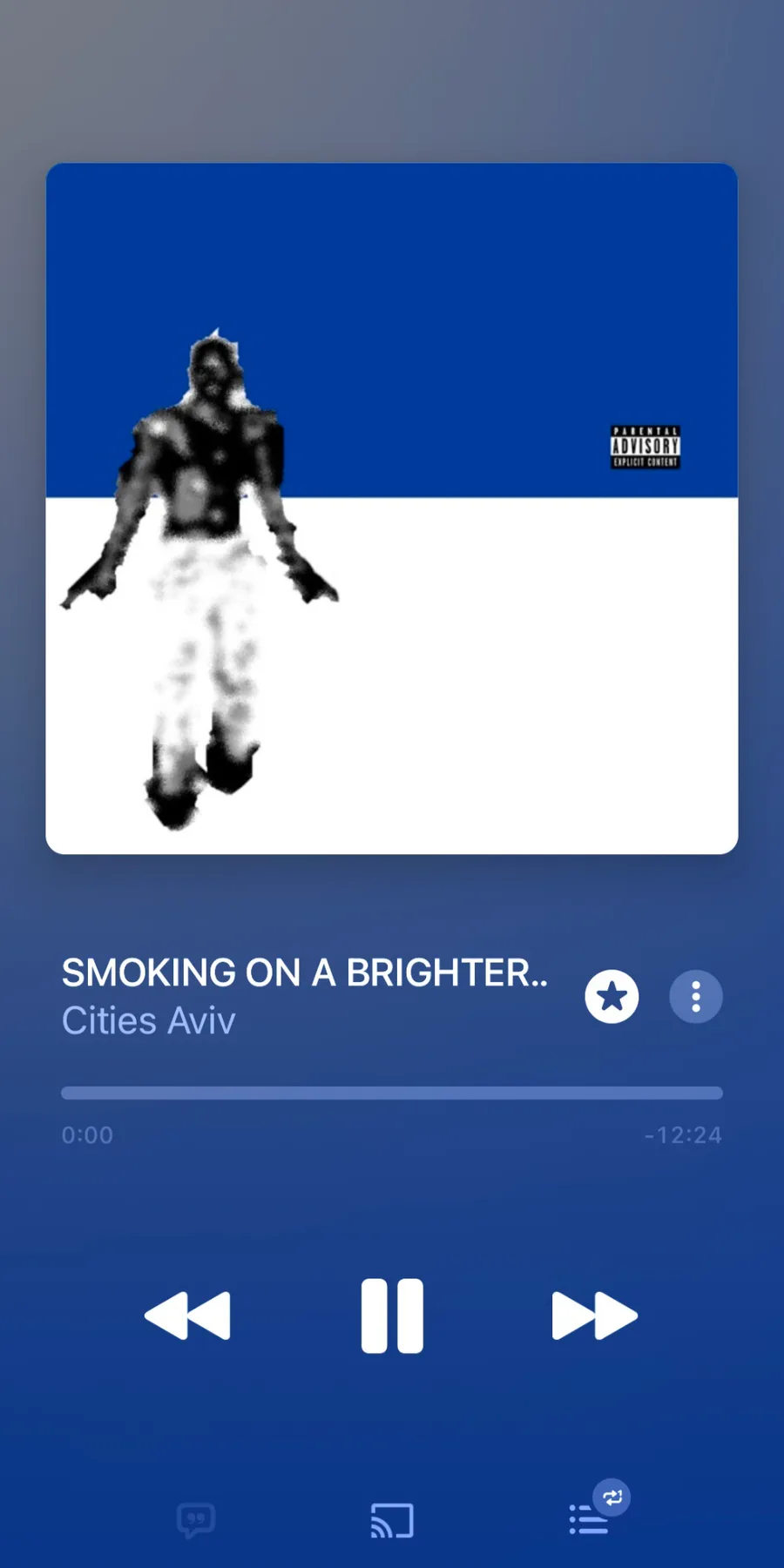Skip back to the previous track
The height and width of the screenshot is (1568, 784).
[x=187, y=1316]
